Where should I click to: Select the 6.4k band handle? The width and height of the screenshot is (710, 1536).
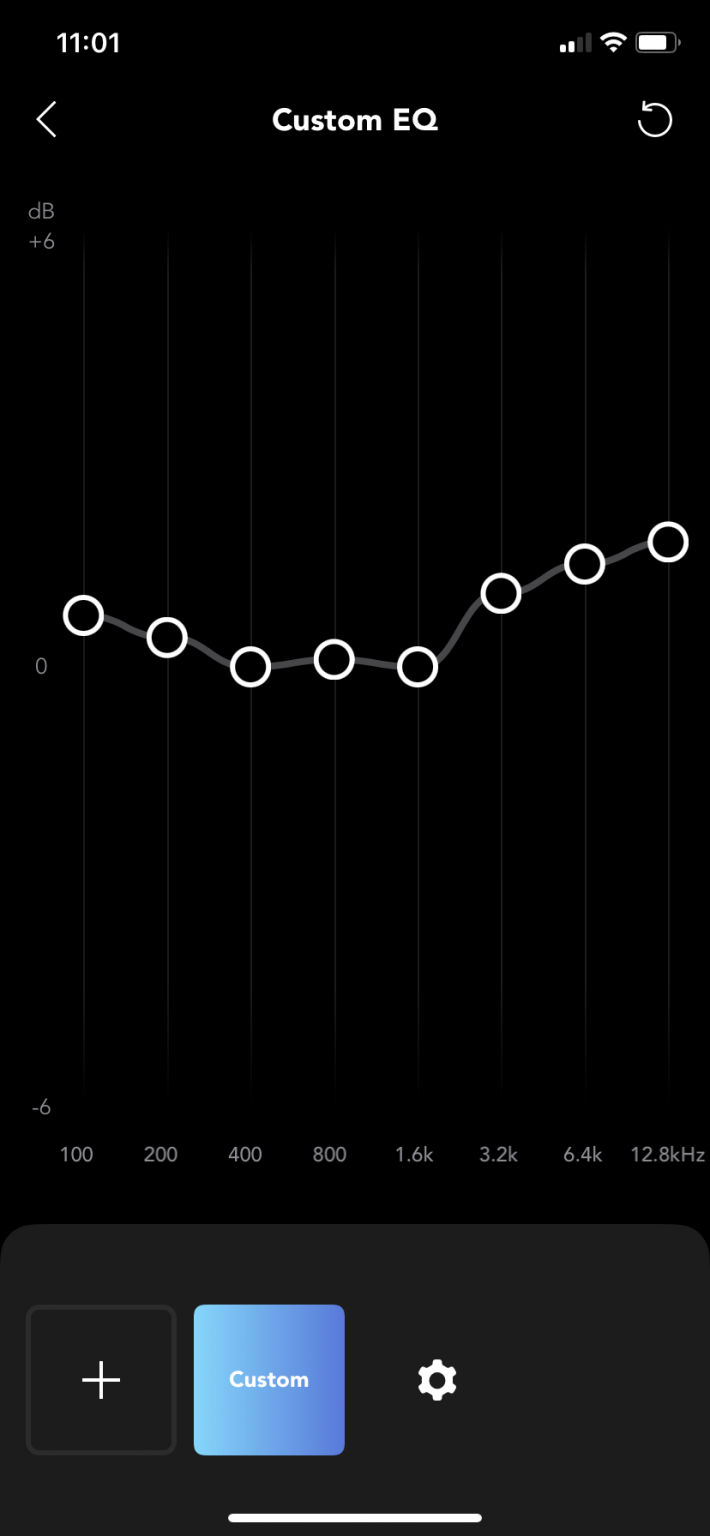585,564
